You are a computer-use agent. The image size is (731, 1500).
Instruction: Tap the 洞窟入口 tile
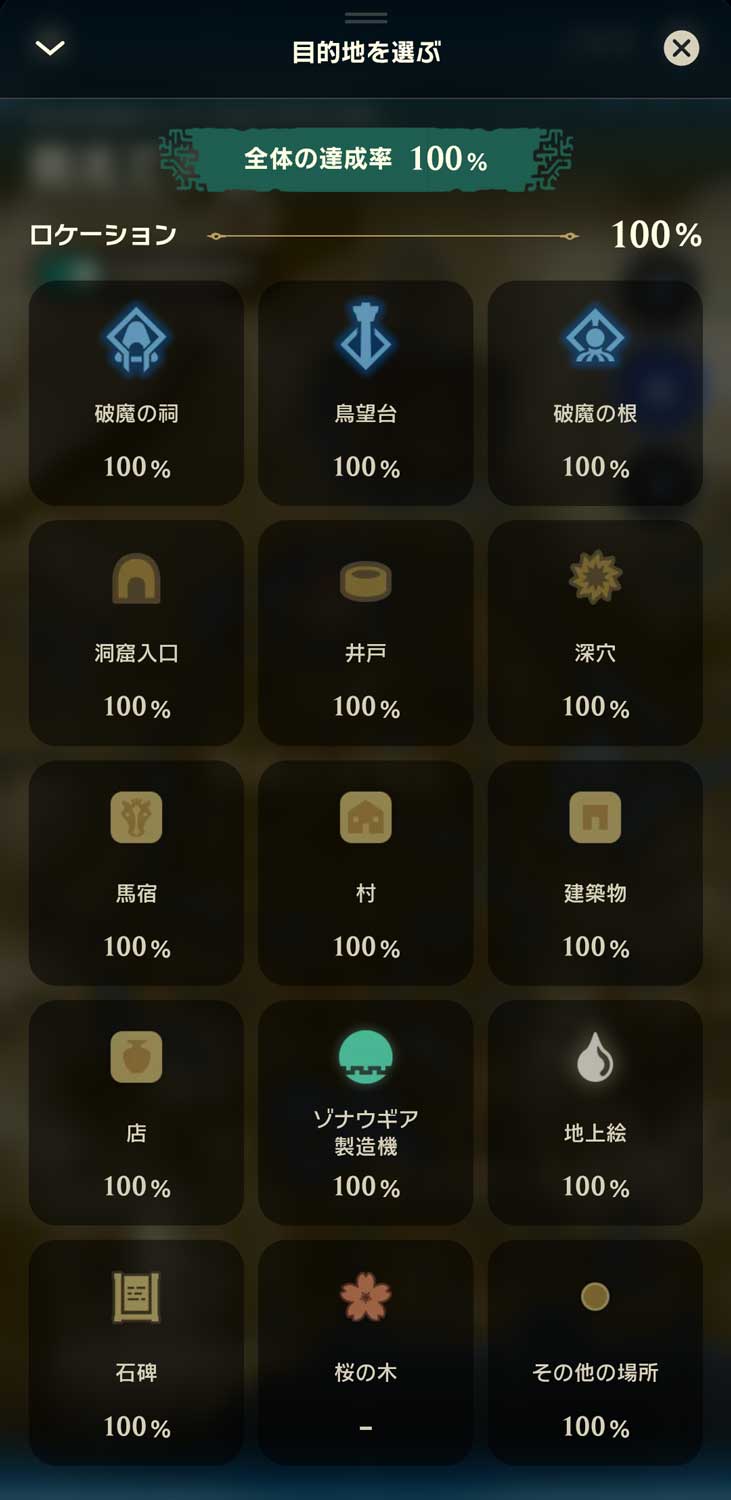point(136,632)
